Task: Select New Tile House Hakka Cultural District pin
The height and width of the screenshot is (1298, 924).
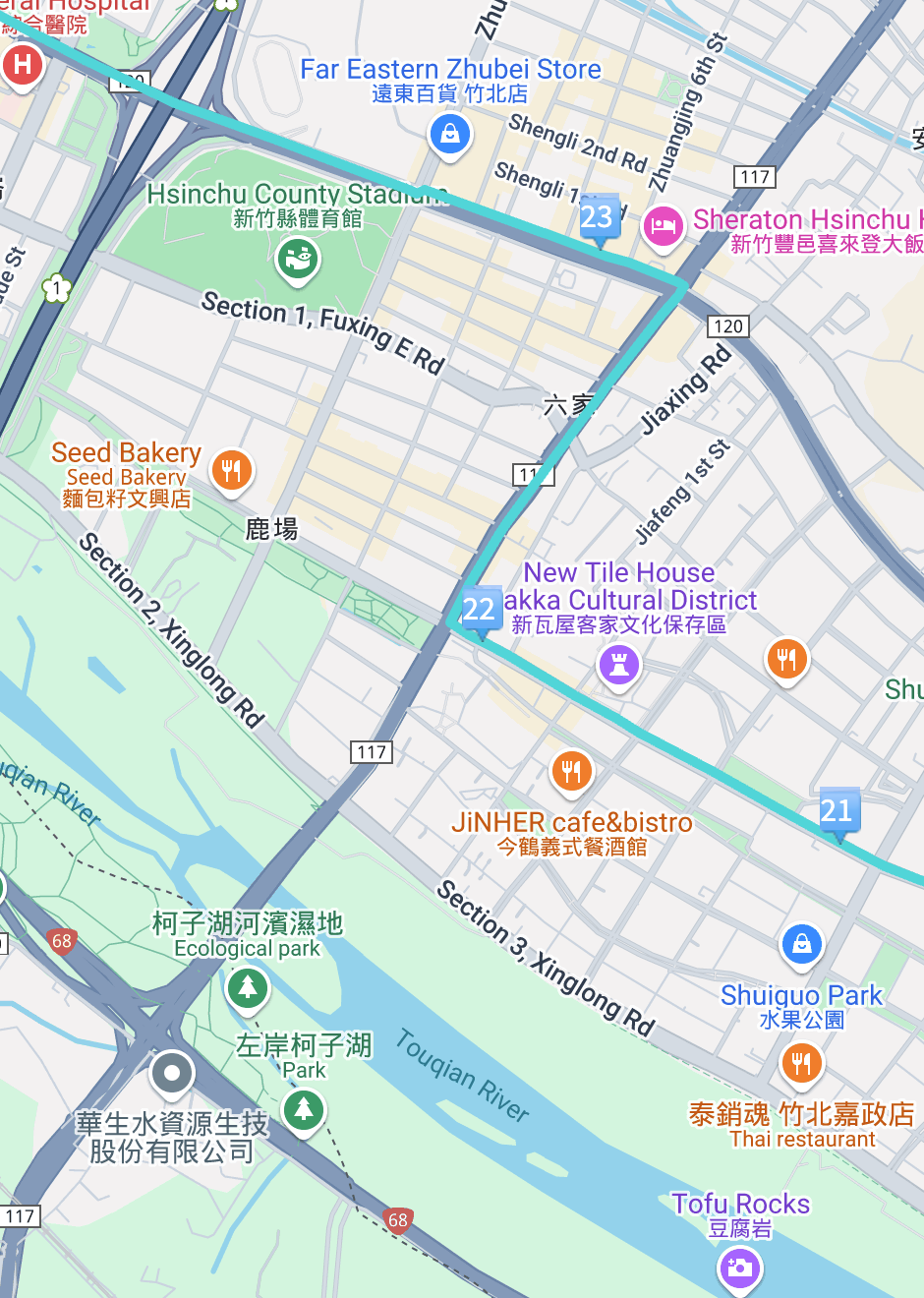Action: [x=619, y=665]
